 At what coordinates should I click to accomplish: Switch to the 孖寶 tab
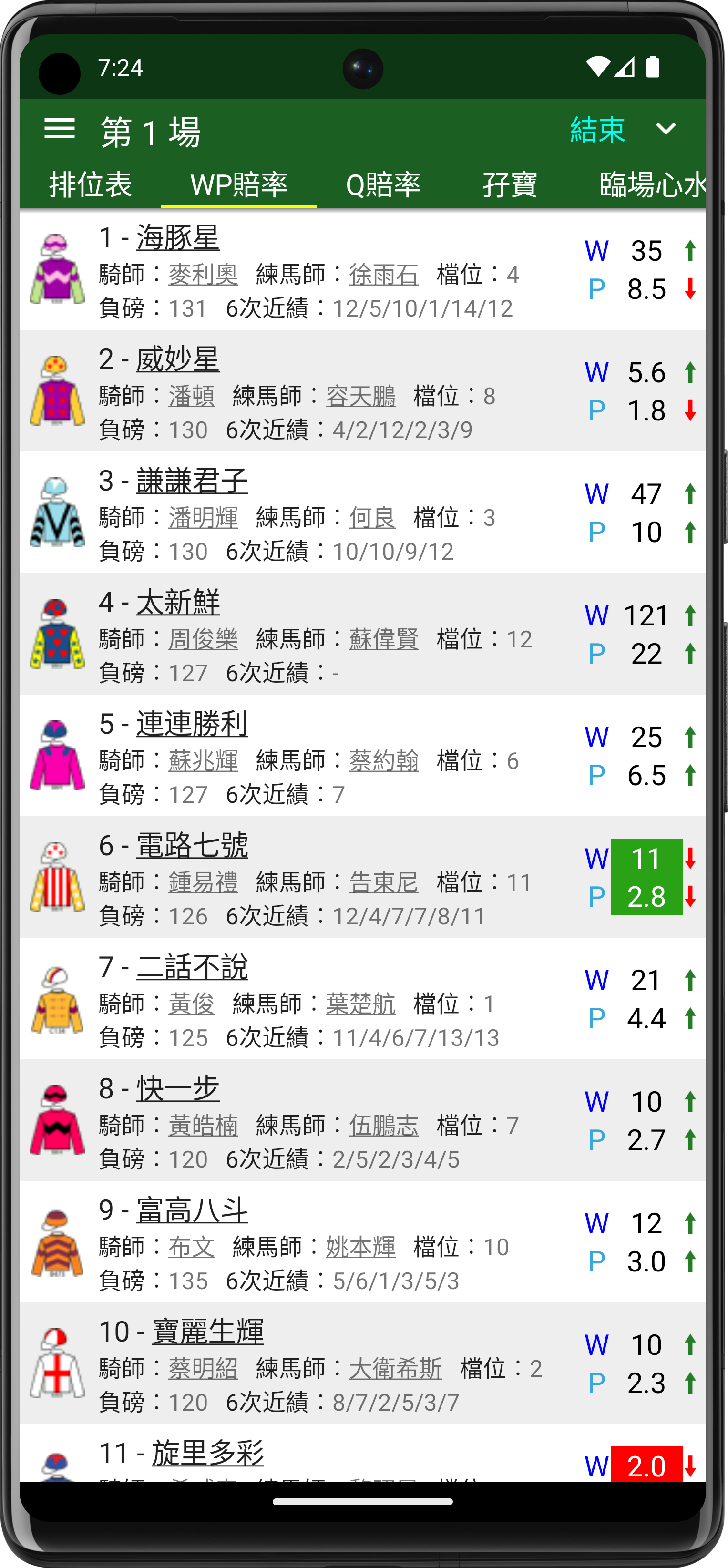point(510,185)
